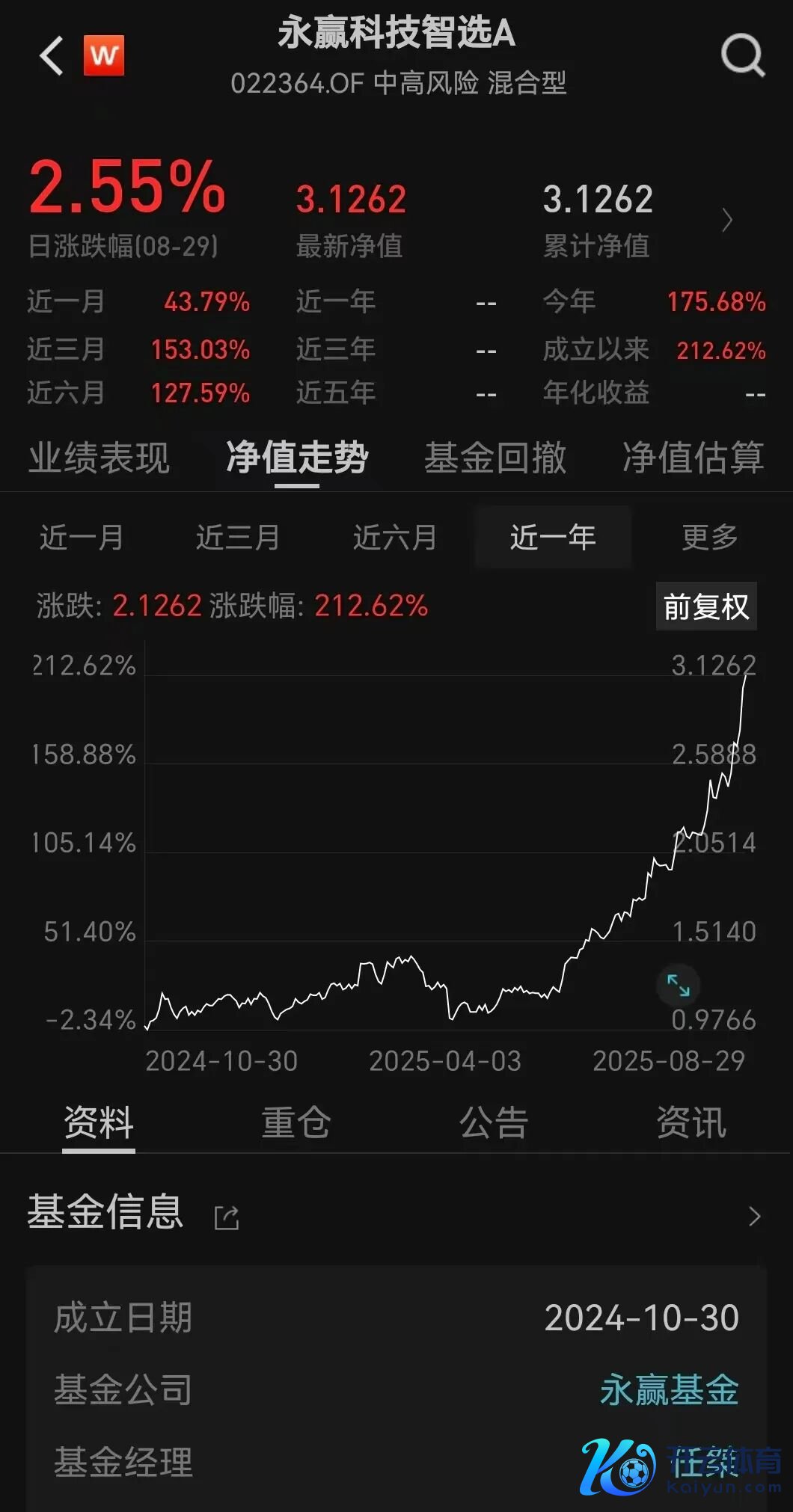The width and height of the screenshot is (793, 1512).
Task: Share the 基金信息 section
Action: point(227,1217)
